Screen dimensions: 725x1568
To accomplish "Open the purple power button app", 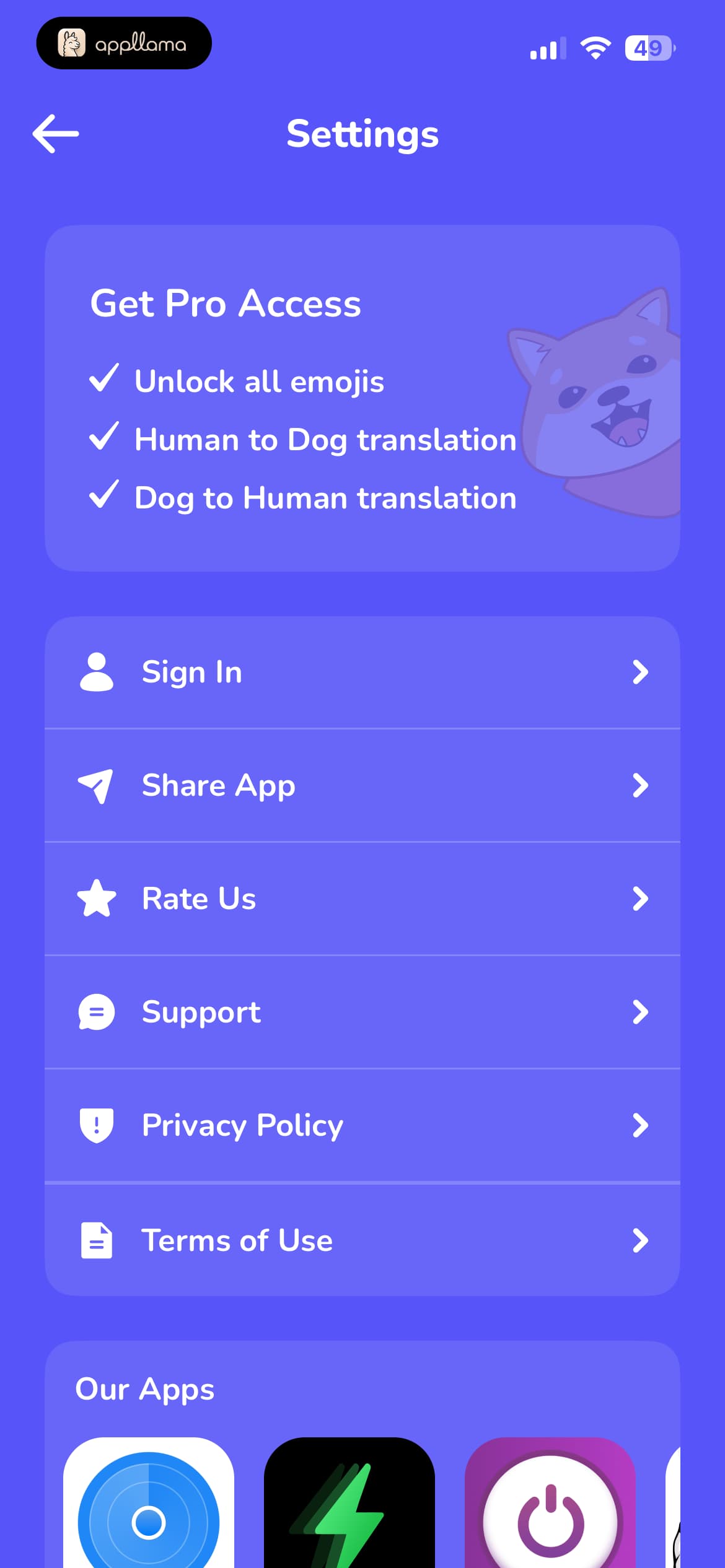I will click(550, 1503).
